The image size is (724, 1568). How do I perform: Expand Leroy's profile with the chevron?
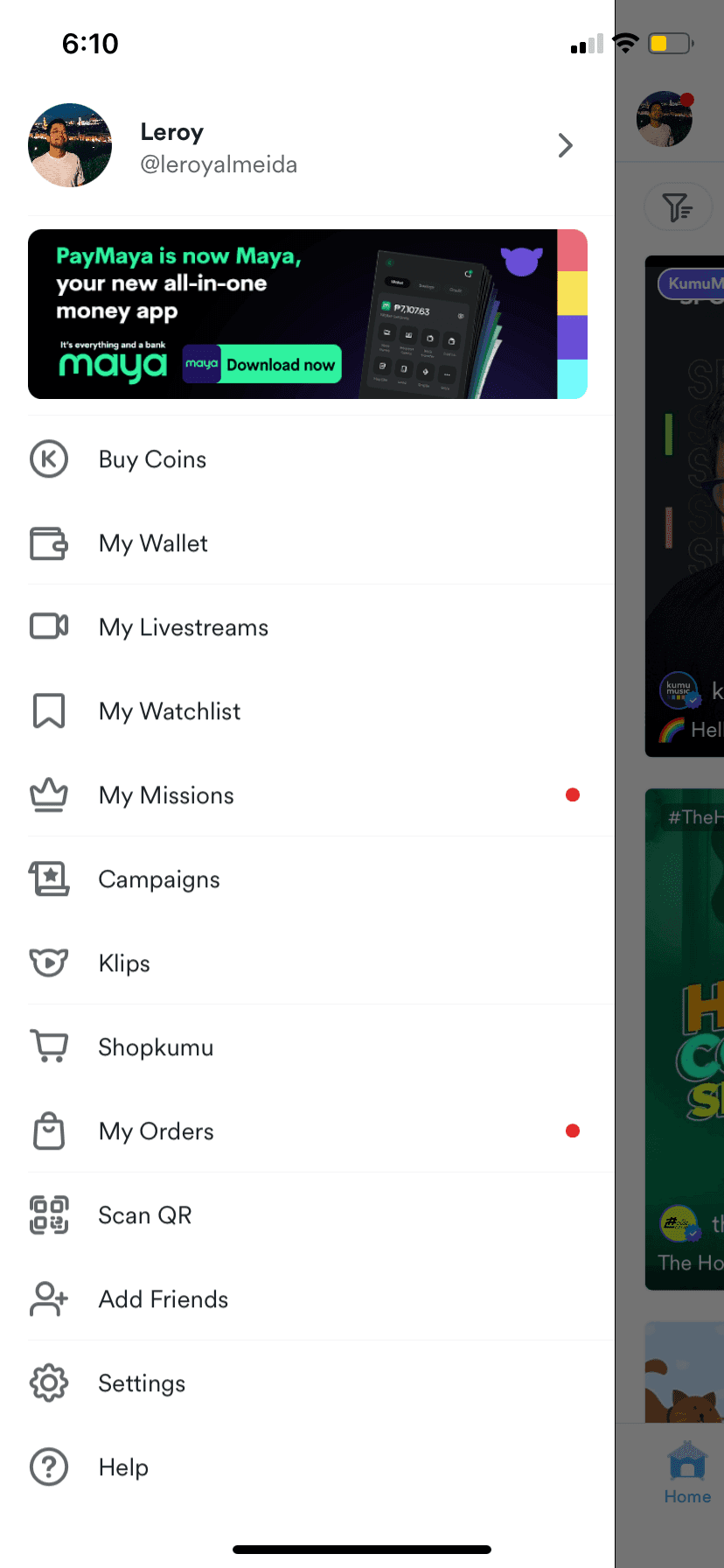pos(565,145)
